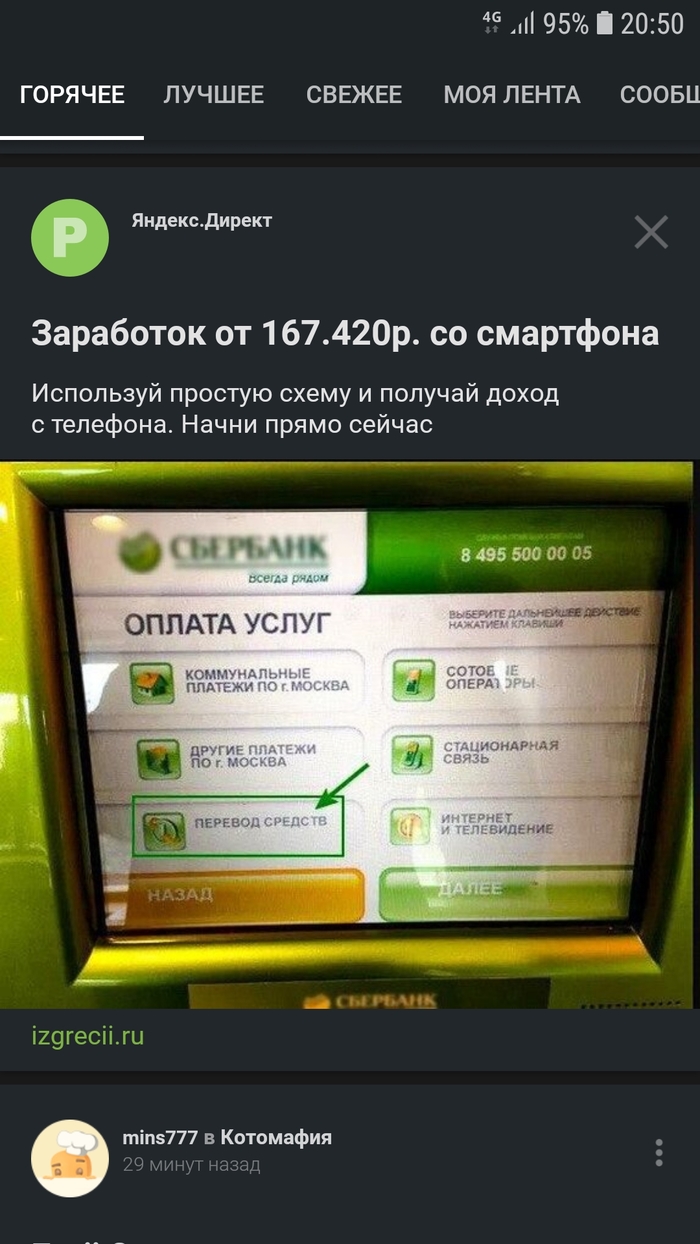This screenshot has width=700, height=1244.
Task: Open the Котомафия community
Action: (x=276, y=1138)
